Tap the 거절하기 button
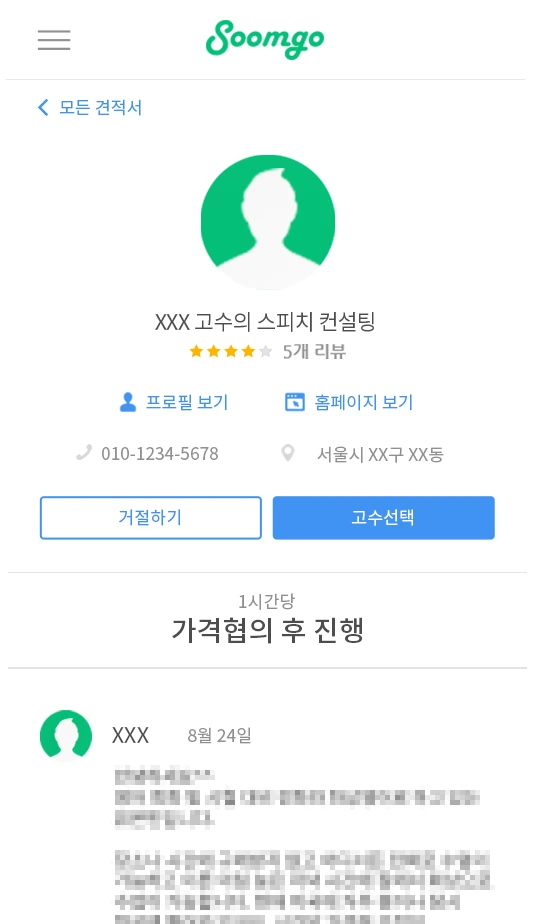This screenshot has width=540, height=924. tap(150, 517)
